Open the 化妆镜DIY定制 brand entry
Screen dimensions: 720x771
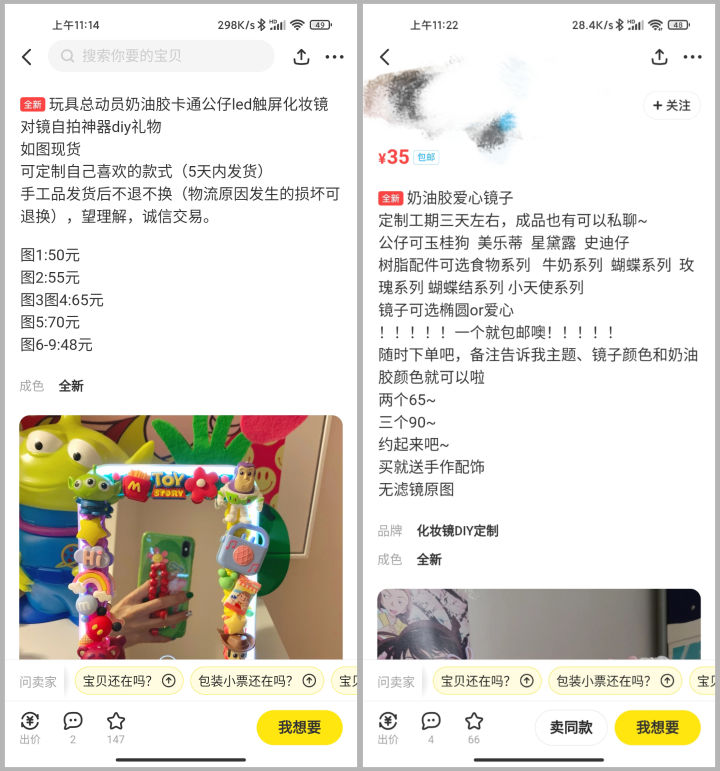pos(462,531)
